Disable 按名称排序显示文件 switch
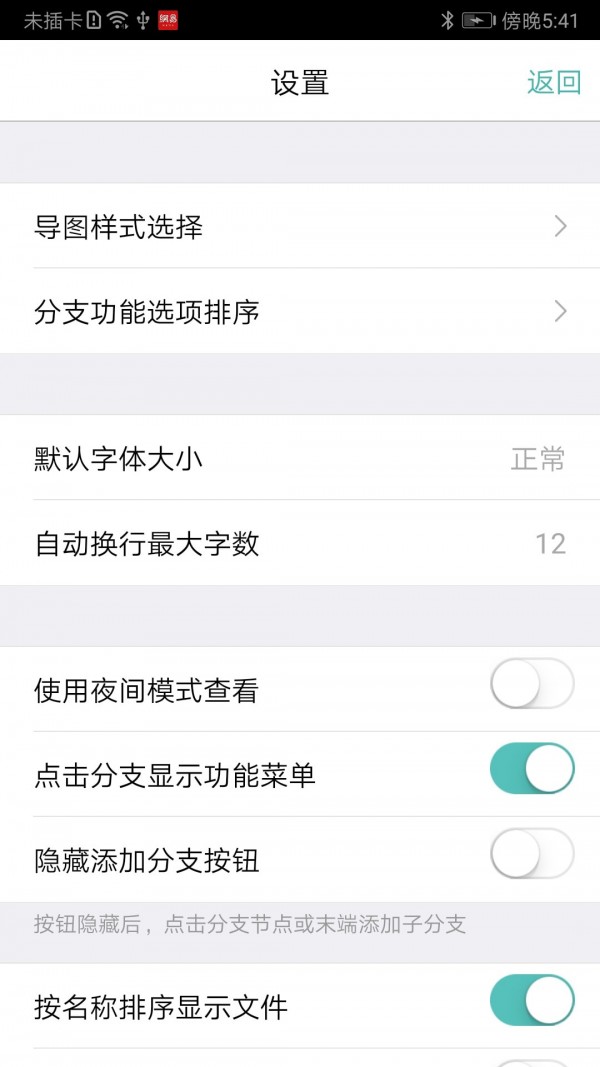Viewport: 600px width, 1067px height. 532,1001
